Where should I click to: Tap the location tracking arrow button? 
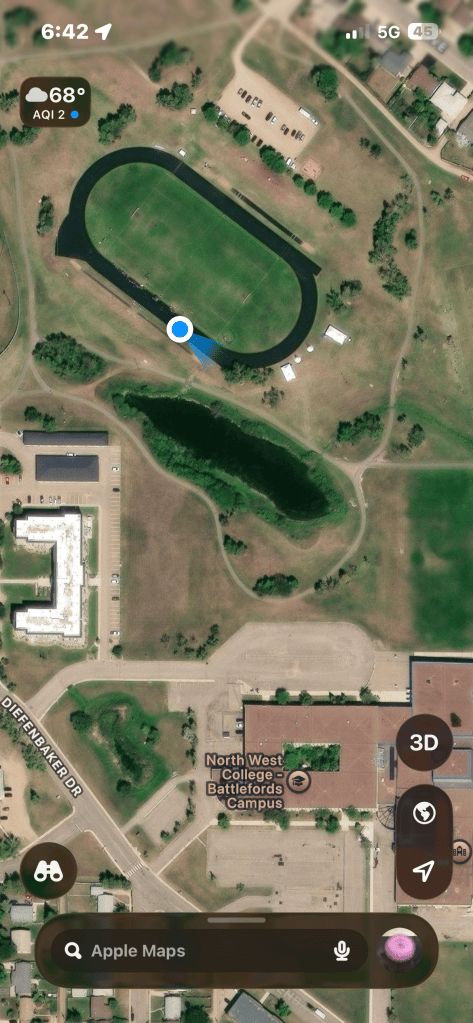click(x=424, y=870)
